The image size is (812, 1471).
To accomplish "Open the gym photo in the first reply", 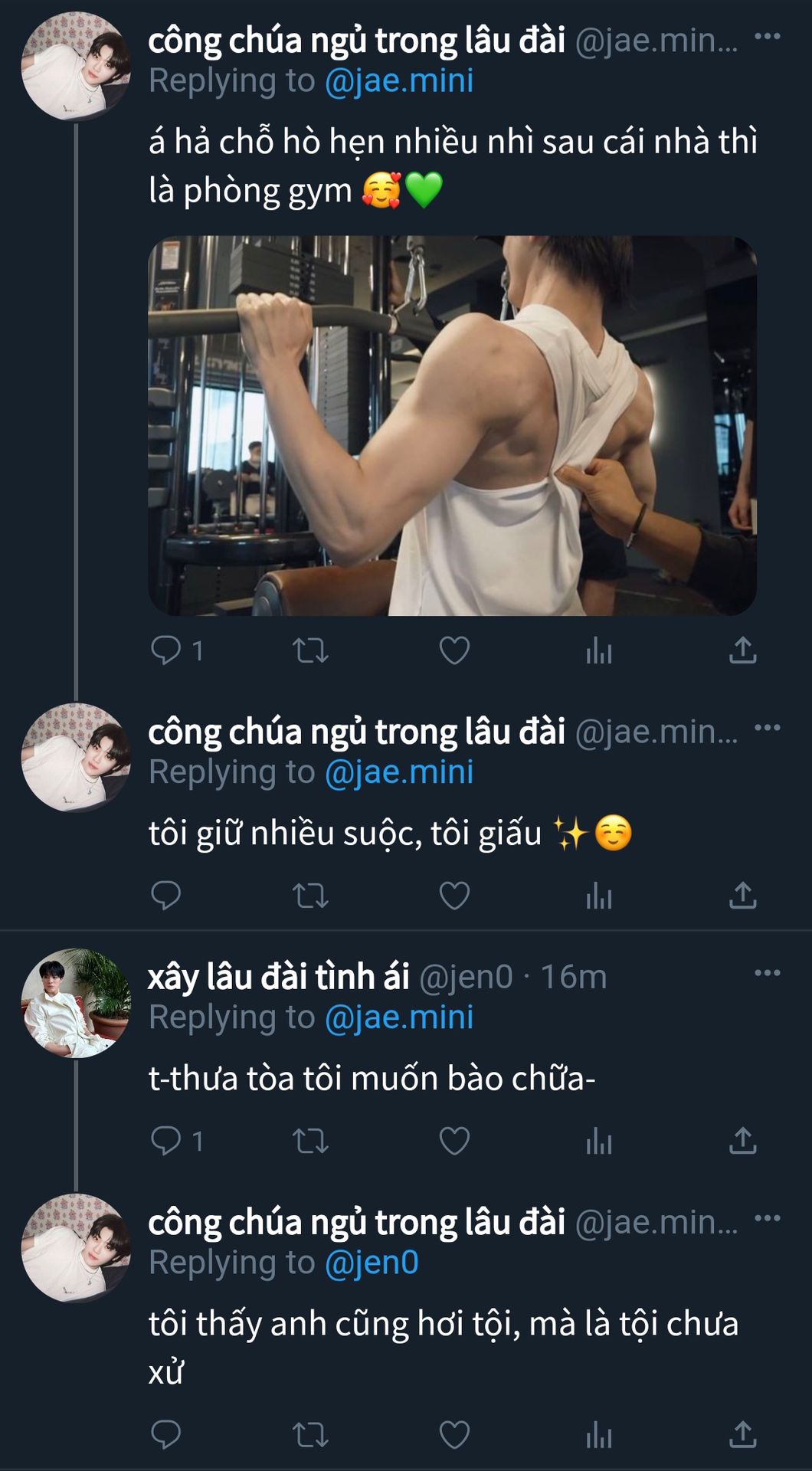I will click(x=452, y=425).
